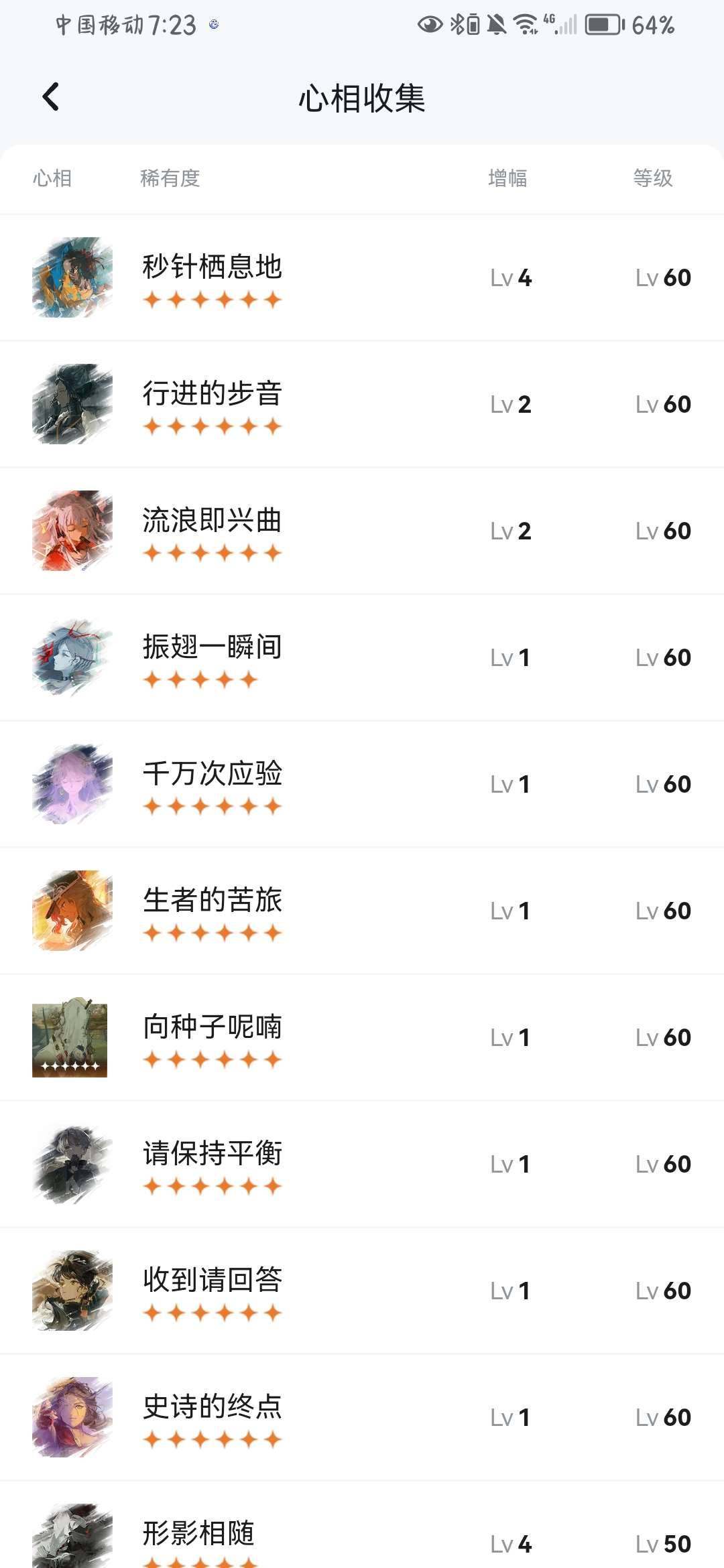The height and width of the screenshot is (1568, 724).
Task: Tap the 千万次应验 purple portrait icon
Action: (x=72, y=783)
